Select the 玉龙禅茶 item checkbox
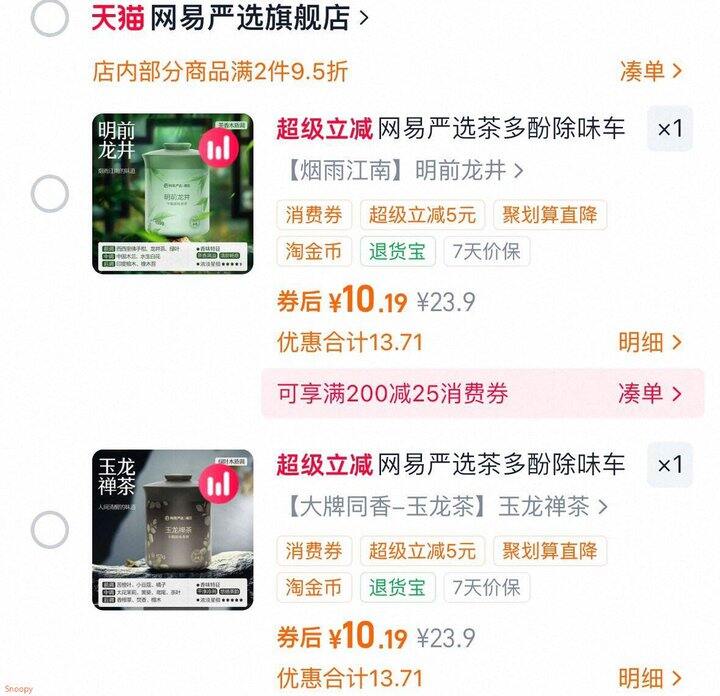Viewport: 720px width, 696px height. 50,530
